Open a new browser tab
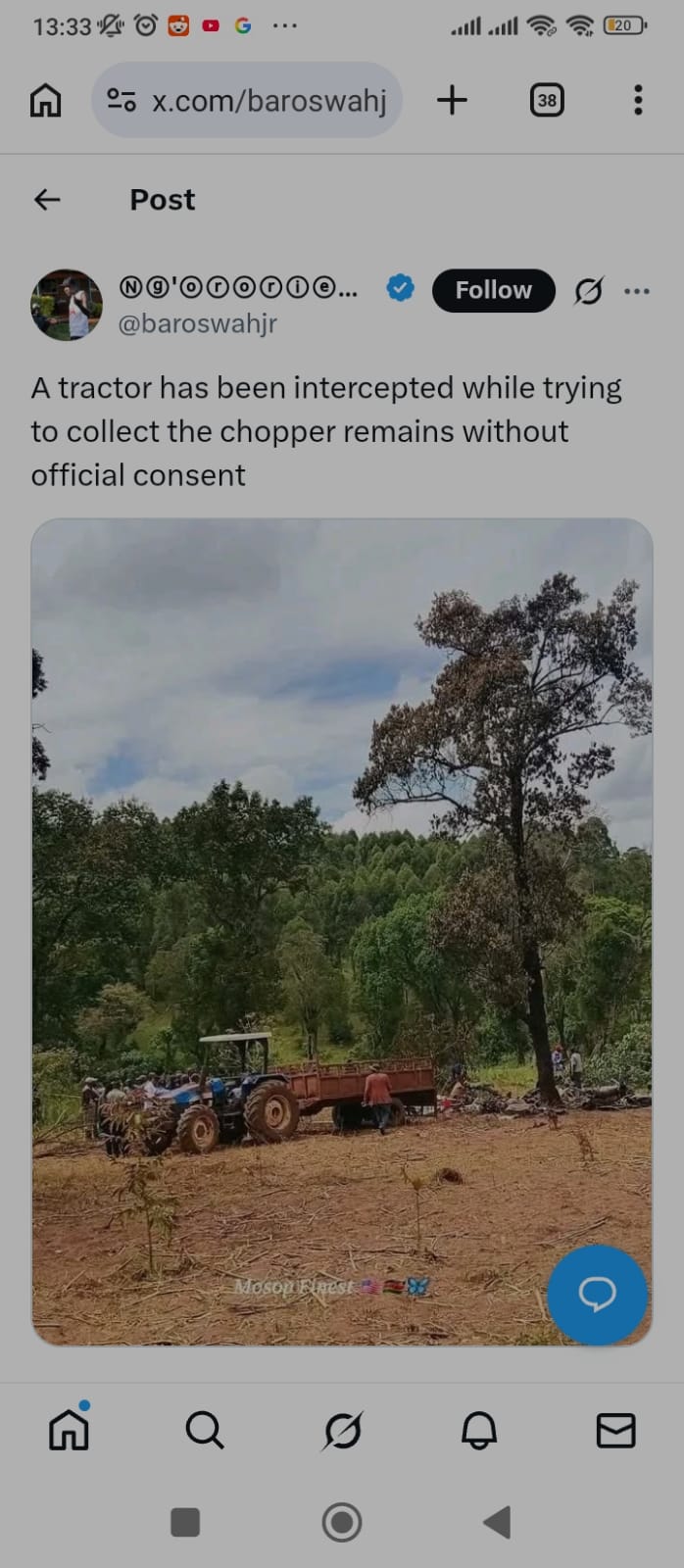Image resolution: width=684 pixels, height=1568 pixels. pyautogui.click(x=452, y=100)
